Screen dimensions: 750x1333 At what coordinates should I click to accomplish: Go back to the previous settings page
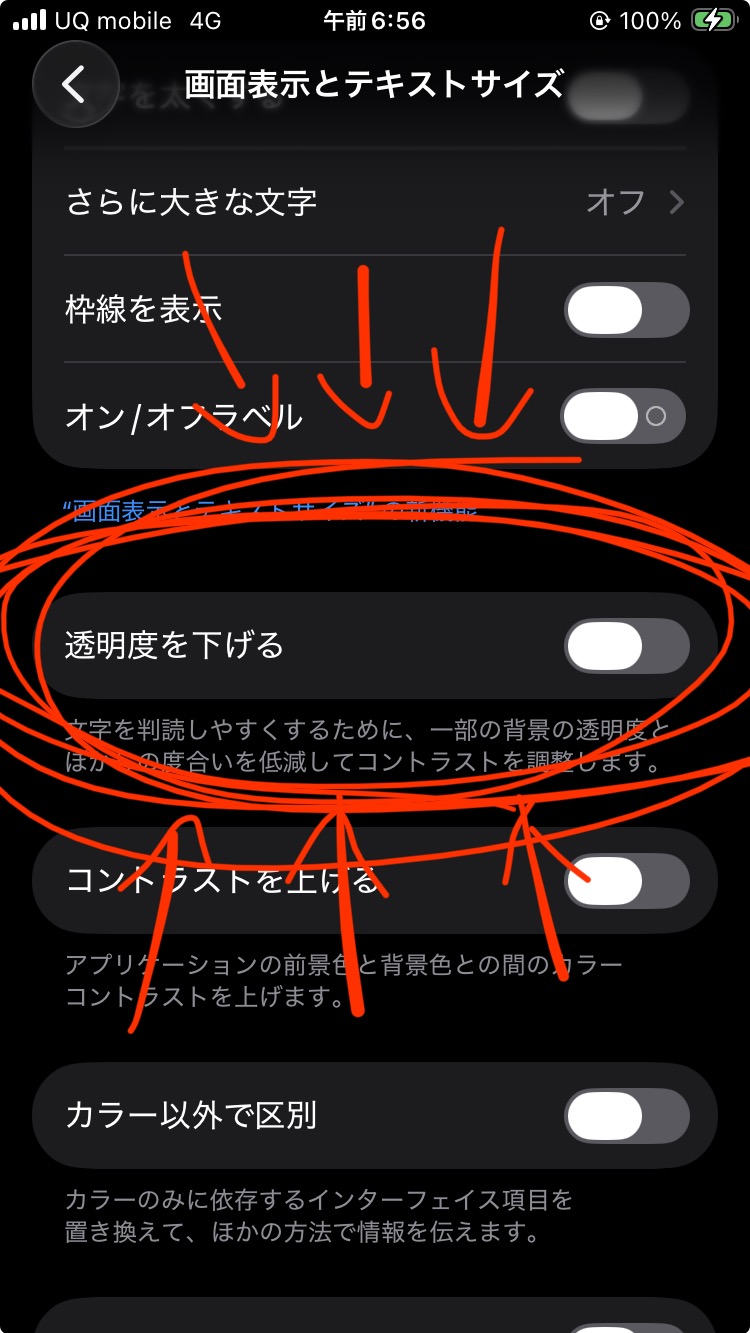coord(75,84)
